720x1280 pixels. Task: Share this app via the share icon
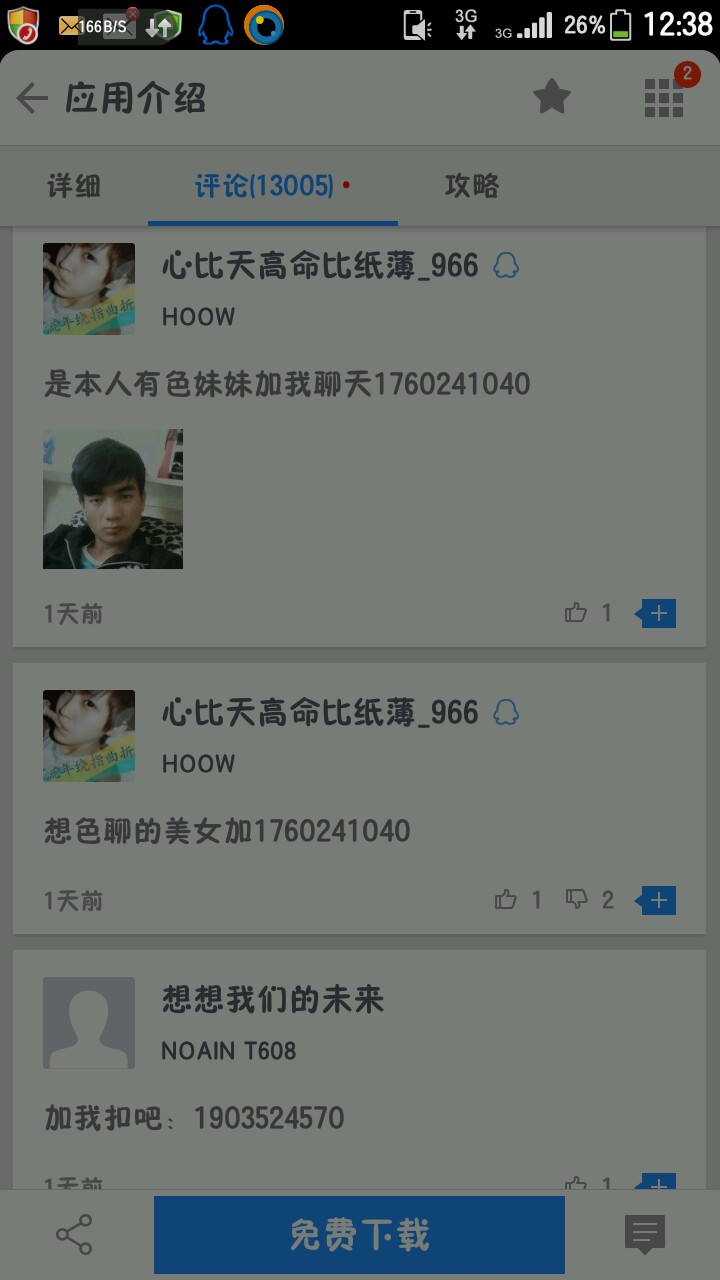tap(74, 1235)
